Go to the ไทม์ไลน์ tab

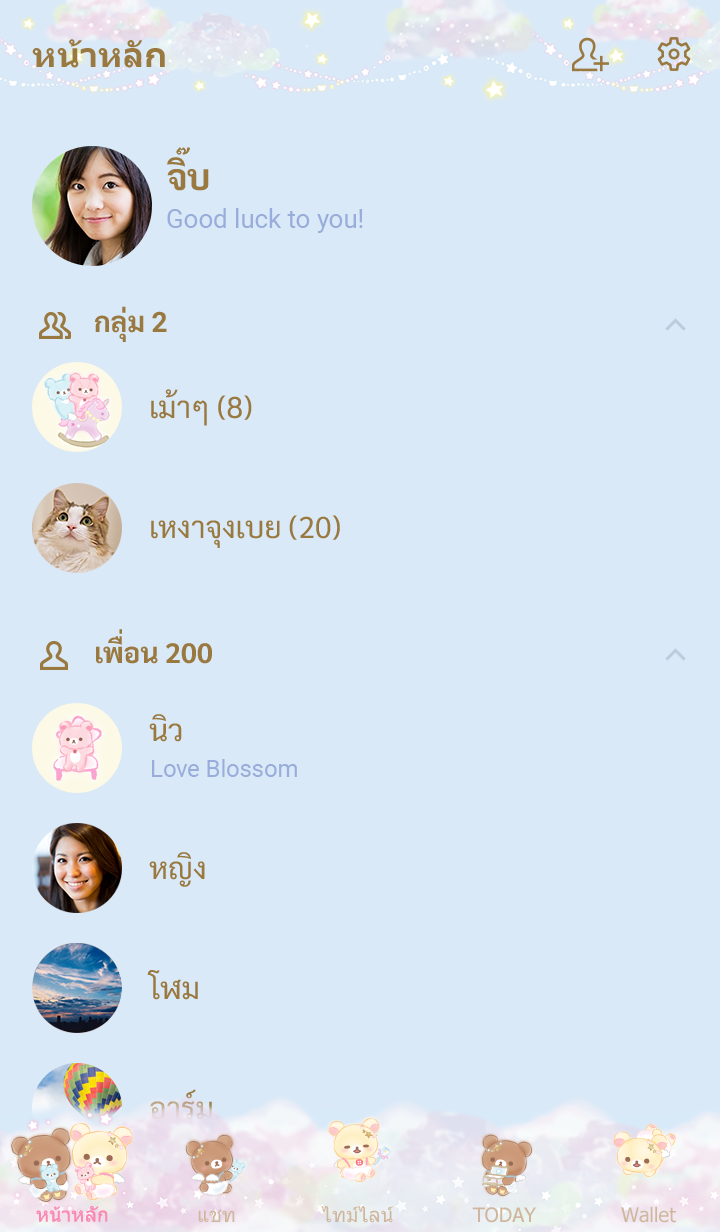[358, 1180]
